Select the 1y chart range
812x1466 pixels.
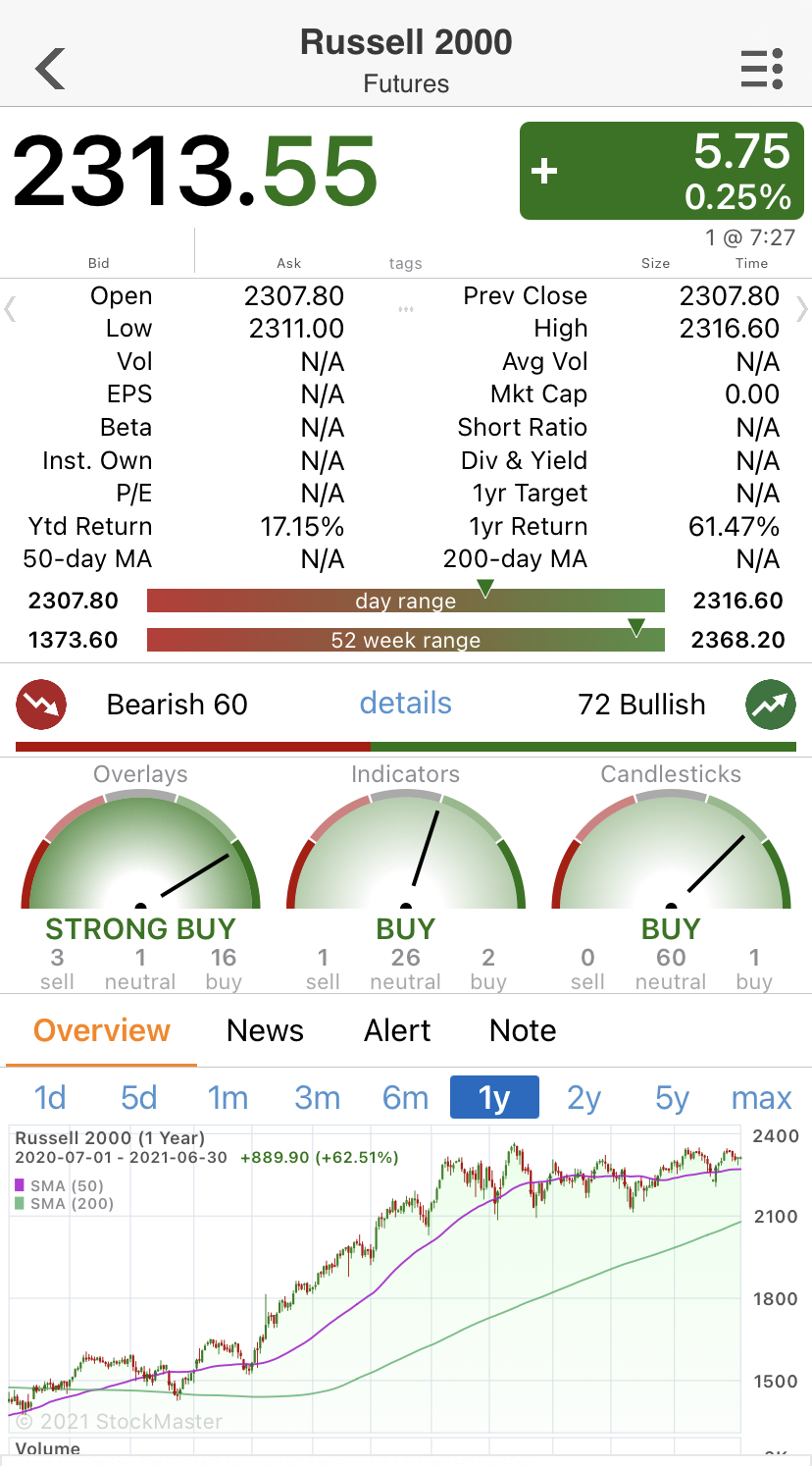[x=494, y=1097]
